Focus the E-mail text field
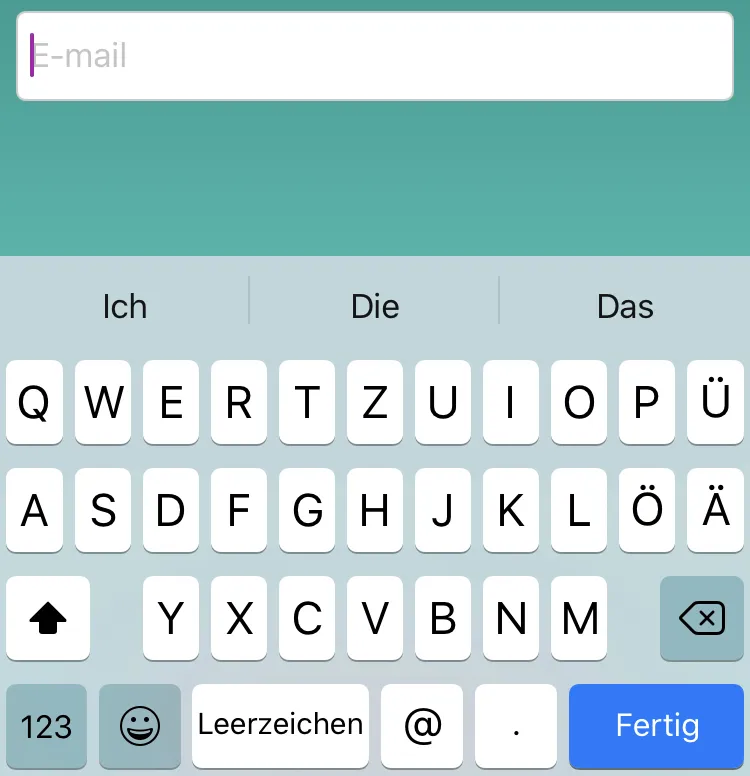The image size is (750, 776). [x=375, y=56]
